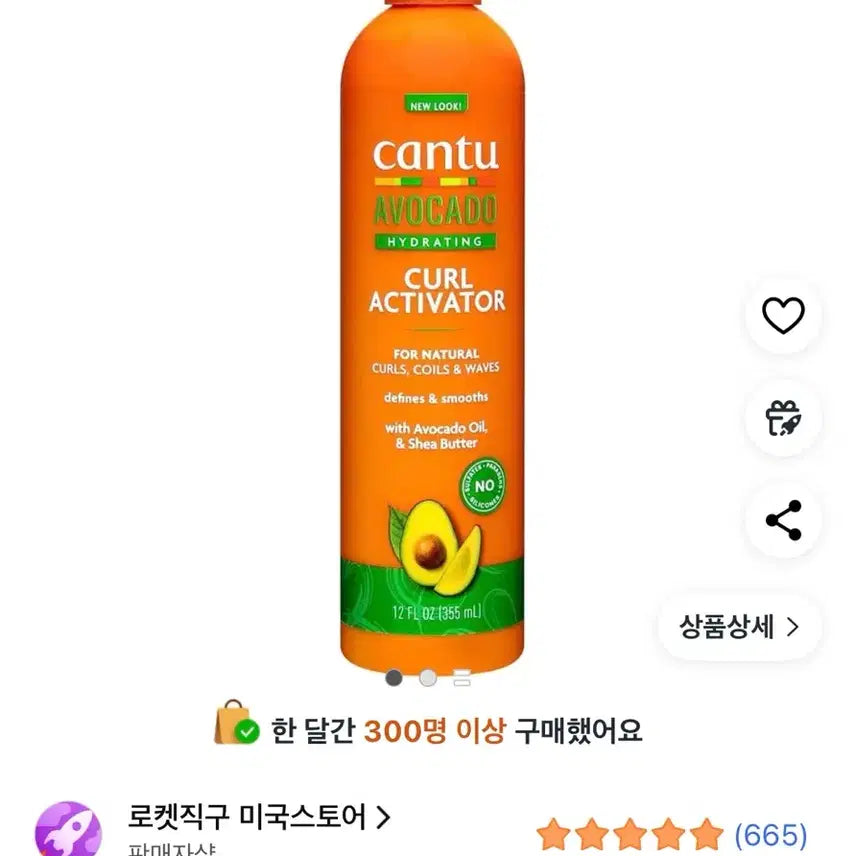Share this Cantu product
The image size is (856, 856).
click(x=783, y=520)
